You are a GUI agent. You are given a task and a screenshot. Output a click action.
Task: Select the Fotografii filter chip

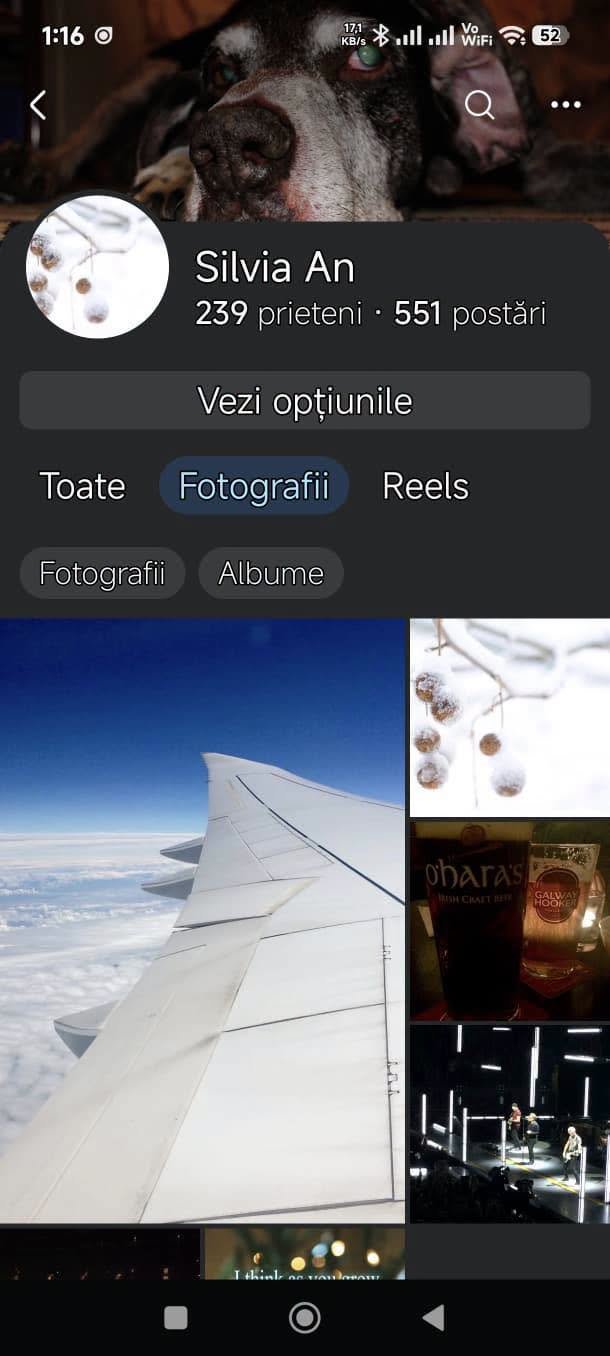[102, 573]
